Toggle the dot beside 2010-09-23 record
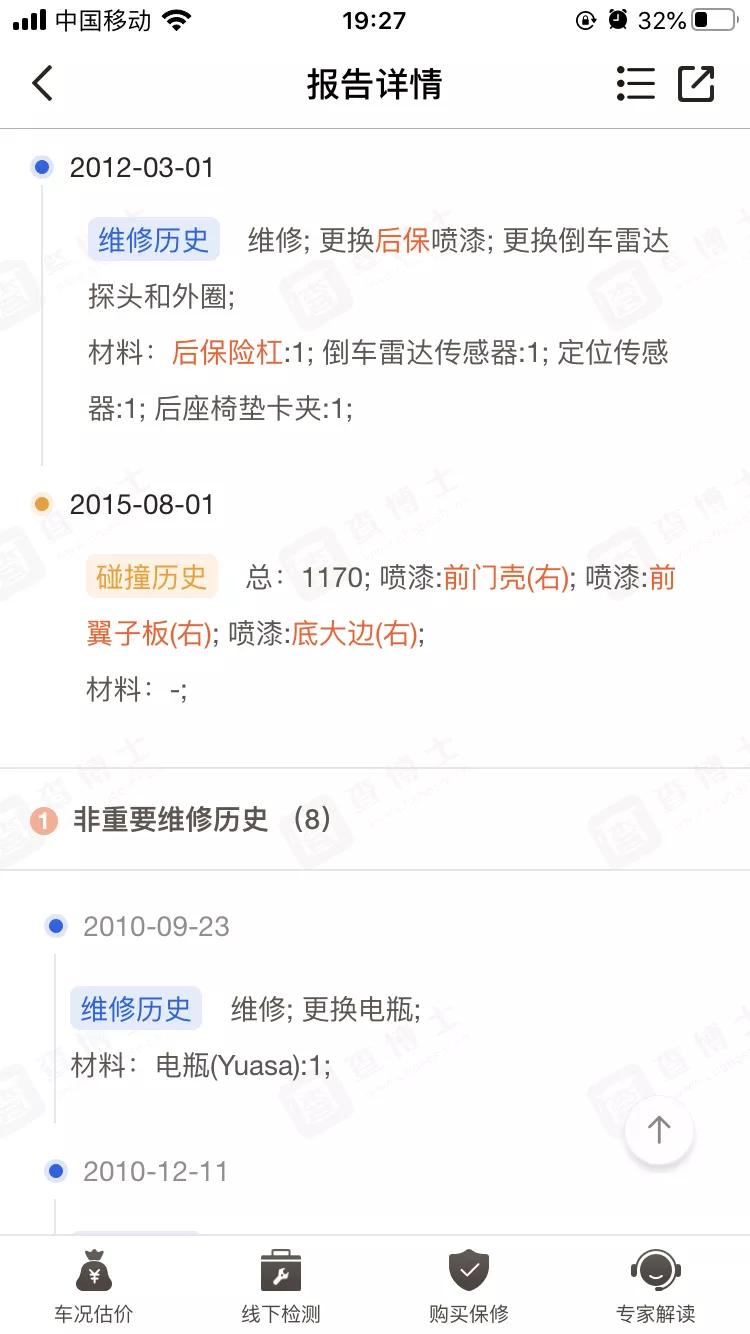 click(56, 926)
